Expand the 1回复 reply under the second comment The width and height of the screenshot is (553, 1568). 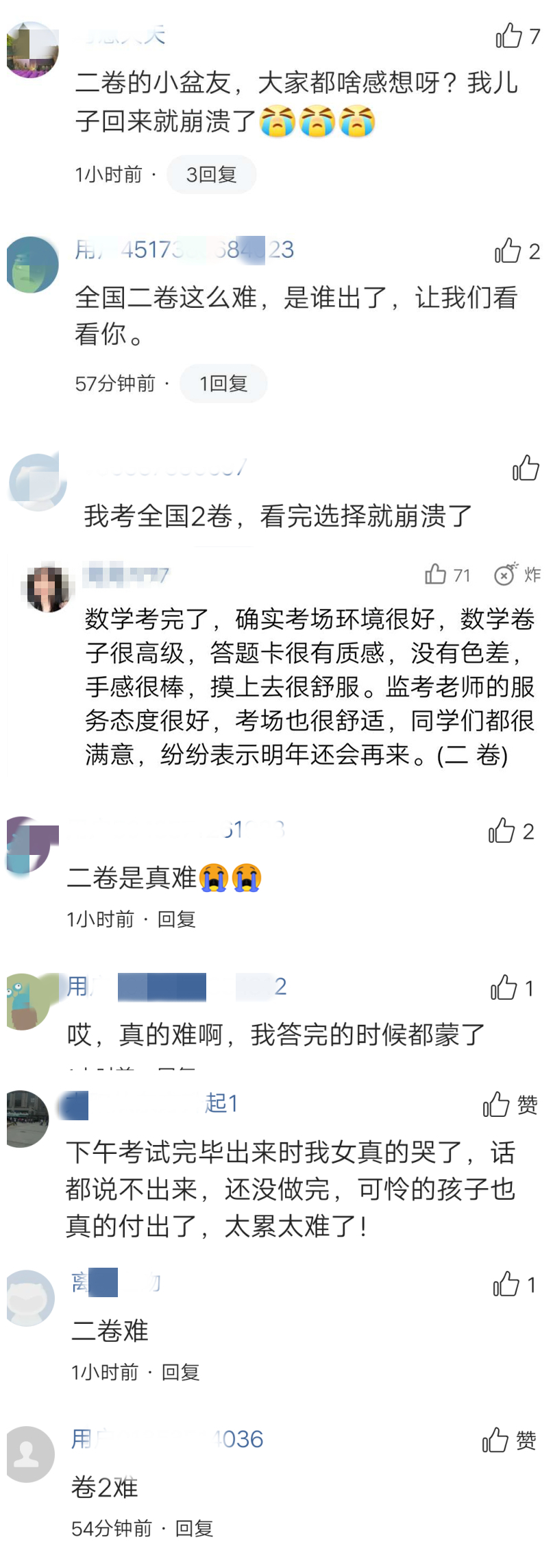click(x=223, y=383)
